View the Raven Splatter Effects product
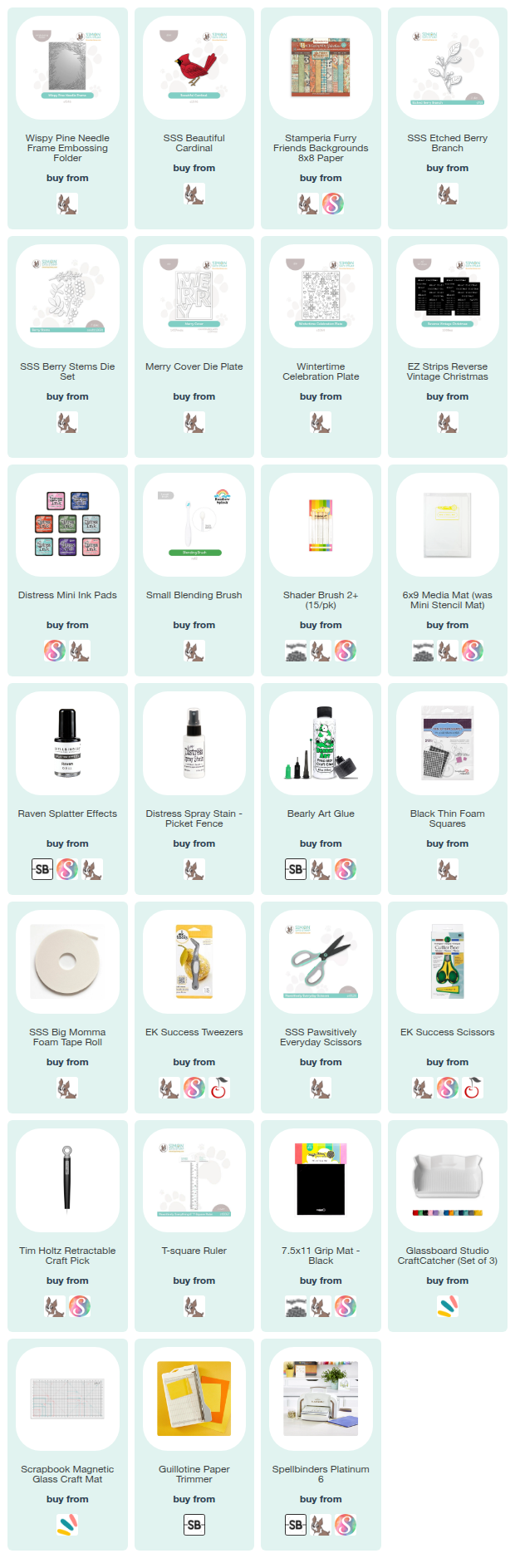The image size is (515, 1568). (x=67, y=743)
